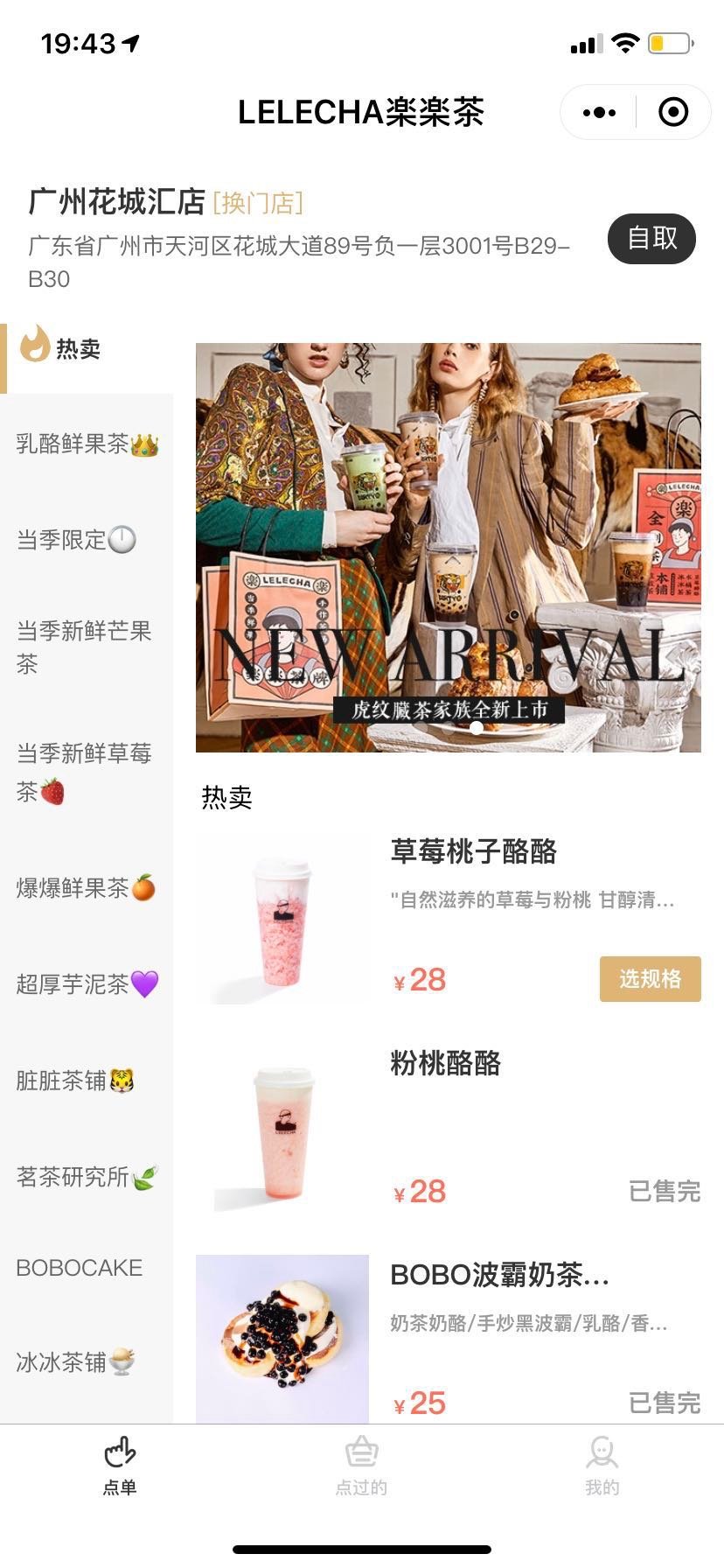Close the mini program via circle icon
This screenshot has height=1568, width=724.
(673, 112)
